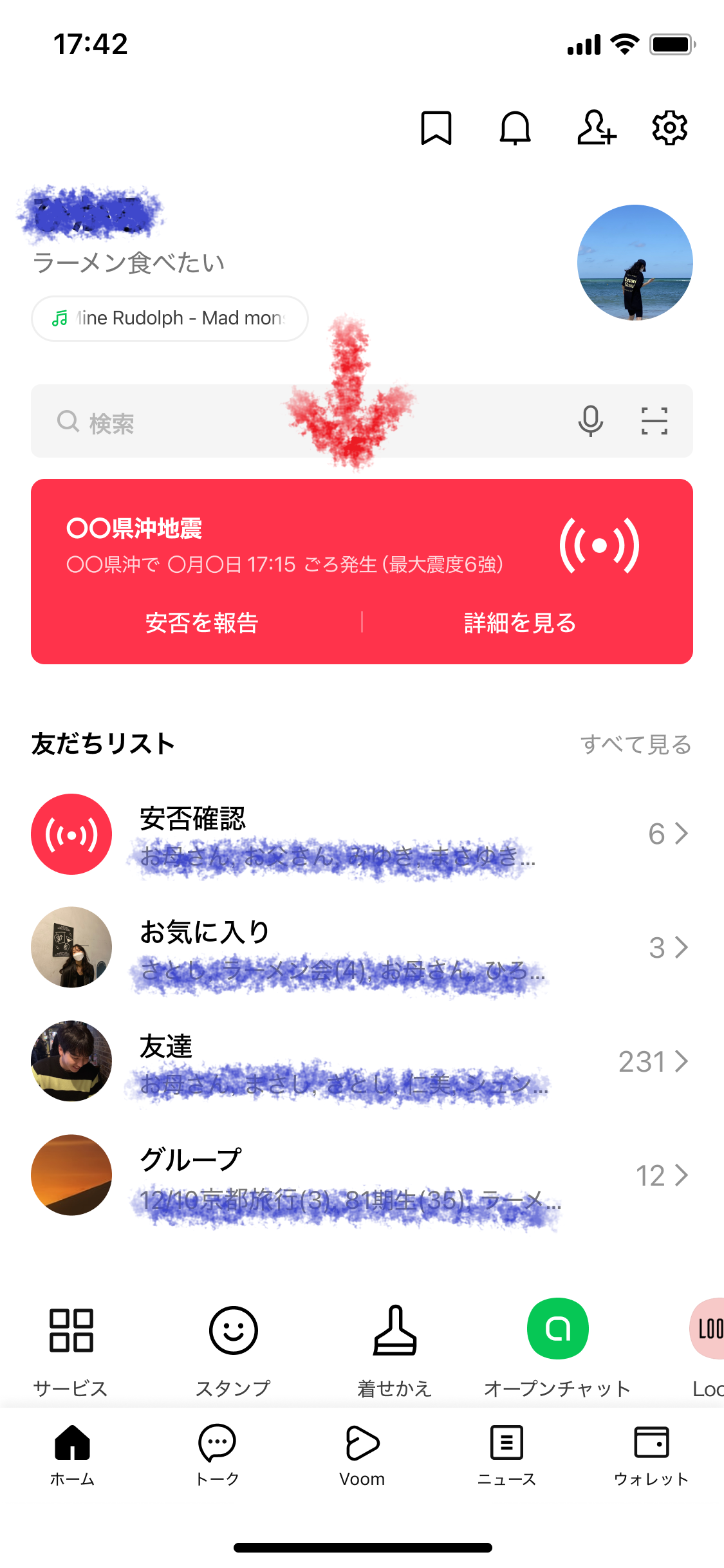724x1568 pixels.
Task: Tap 安否を報告 on the earthquake alert
Action: point(201,622)
